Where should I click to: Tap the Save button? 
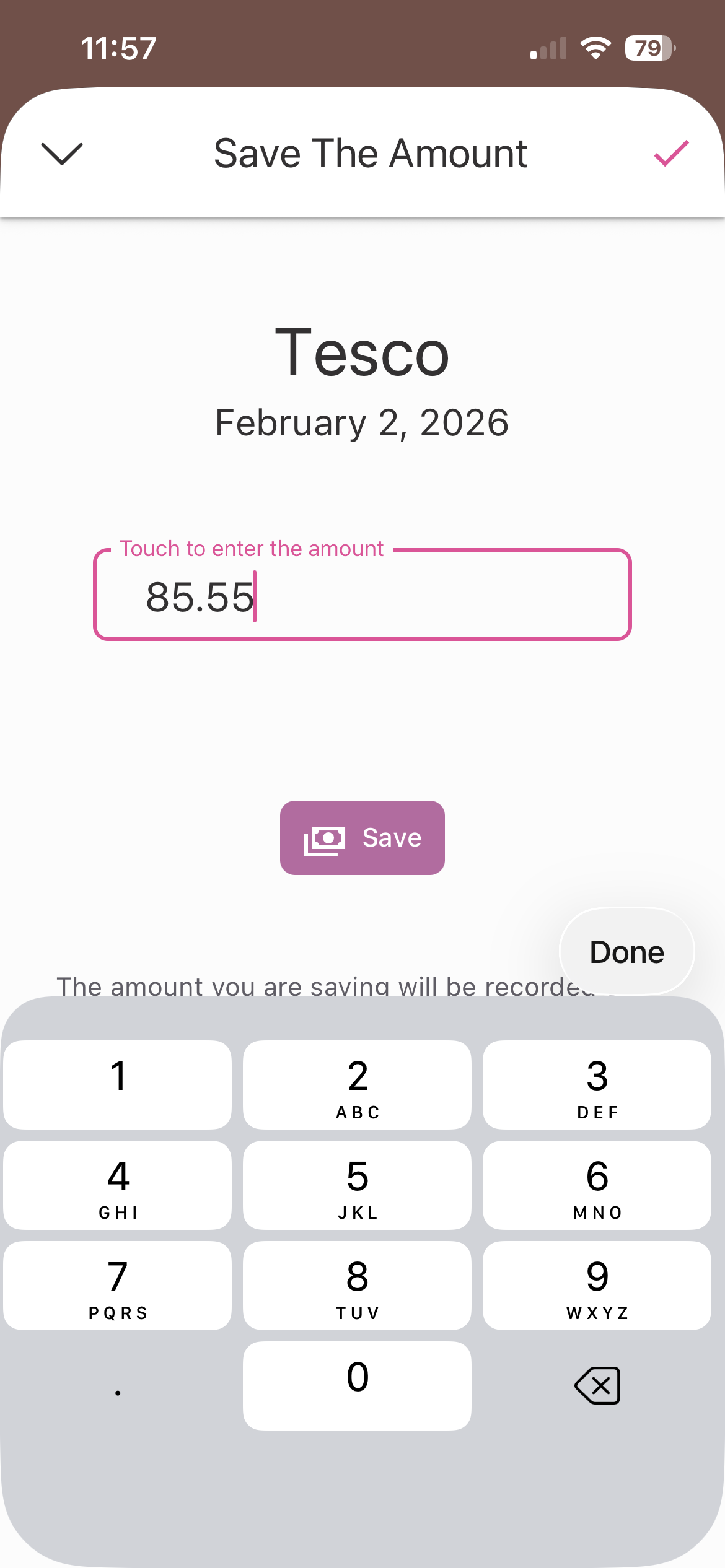pos(362,838)
